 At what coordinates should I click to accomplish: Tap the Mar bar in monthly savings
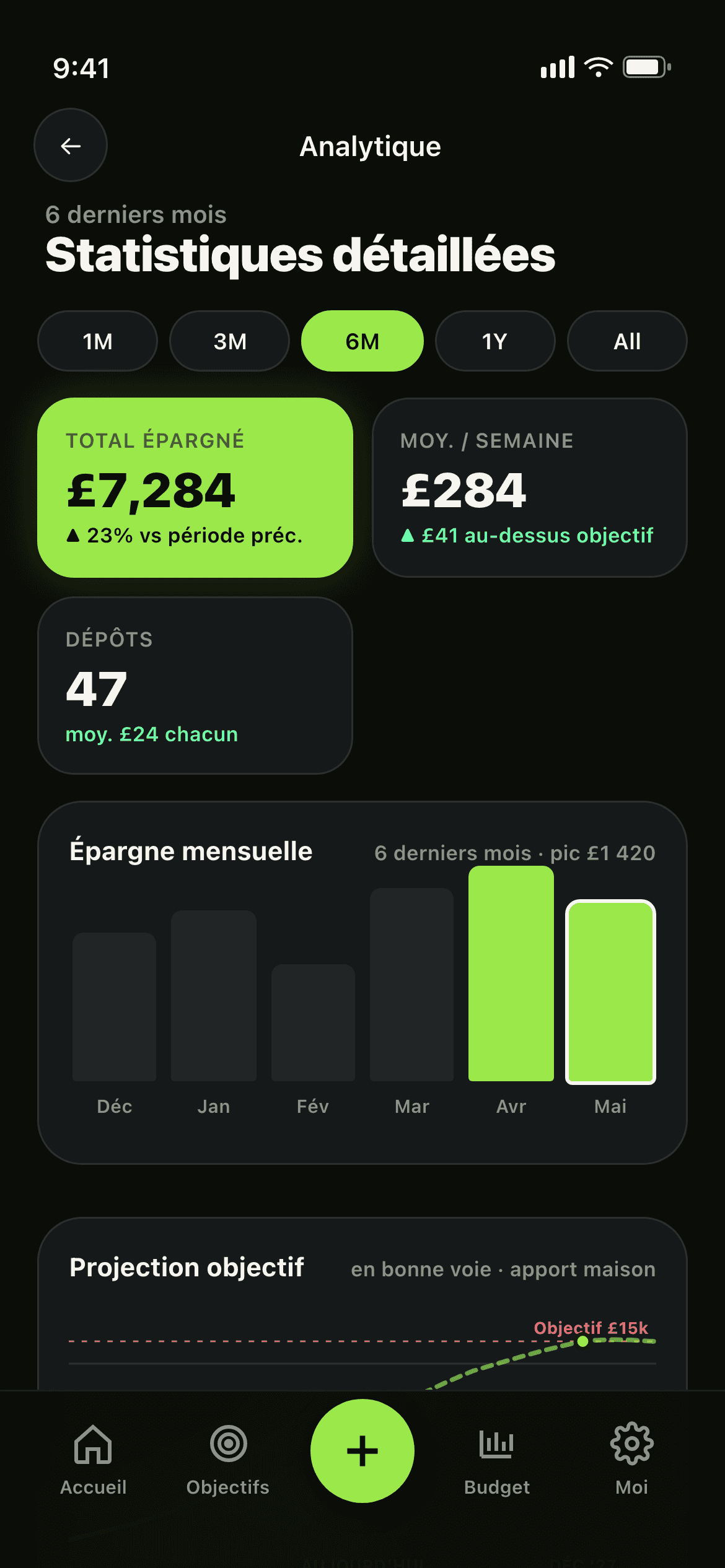[x=412, y=985]
